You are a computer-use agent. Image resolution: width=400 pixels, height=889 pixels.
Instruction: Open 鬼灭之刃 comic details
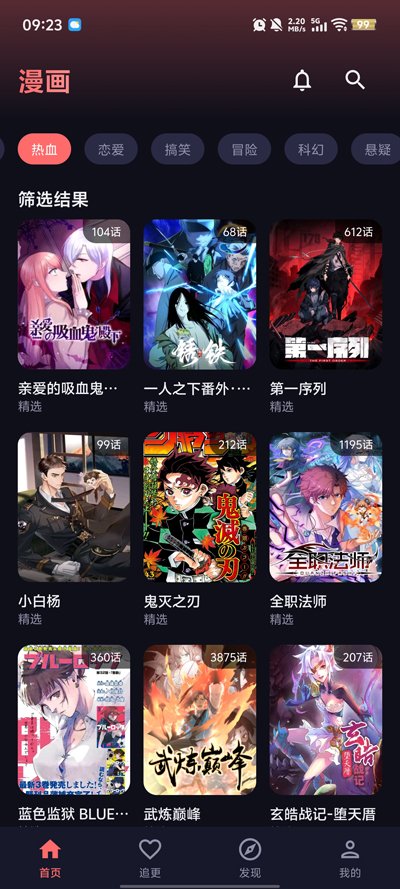click(199, 529)
